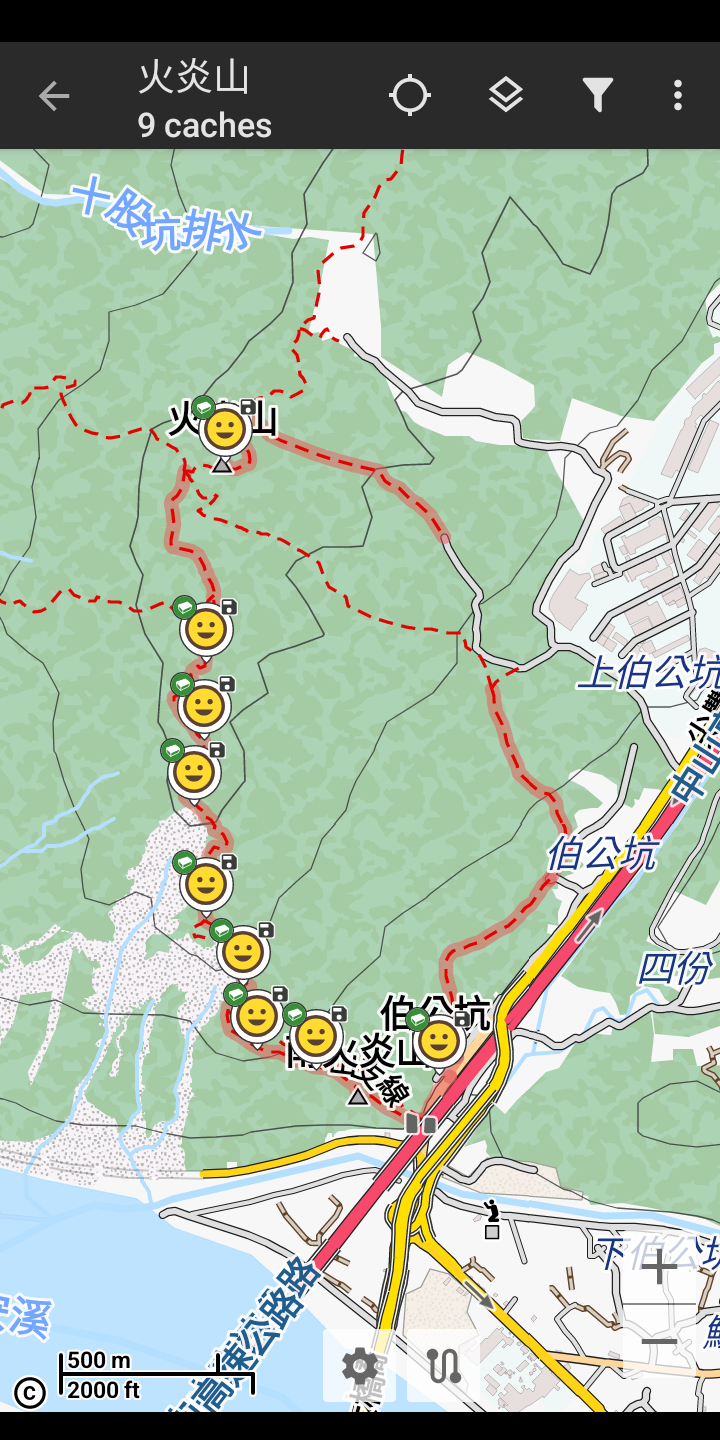Open the map layers selector
Image resolution: width=720 pixels, height=1440 pixels.
(506, 96)
